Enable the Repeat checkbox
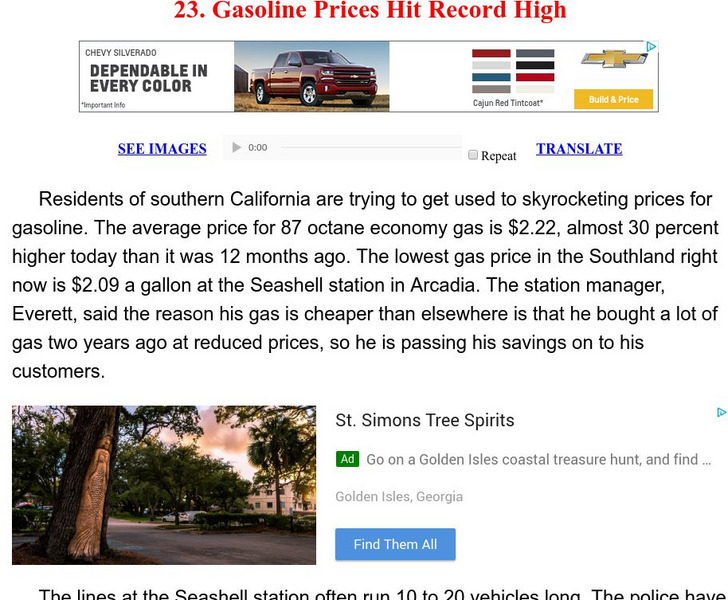728x600 pixels. tap(473, 155)
